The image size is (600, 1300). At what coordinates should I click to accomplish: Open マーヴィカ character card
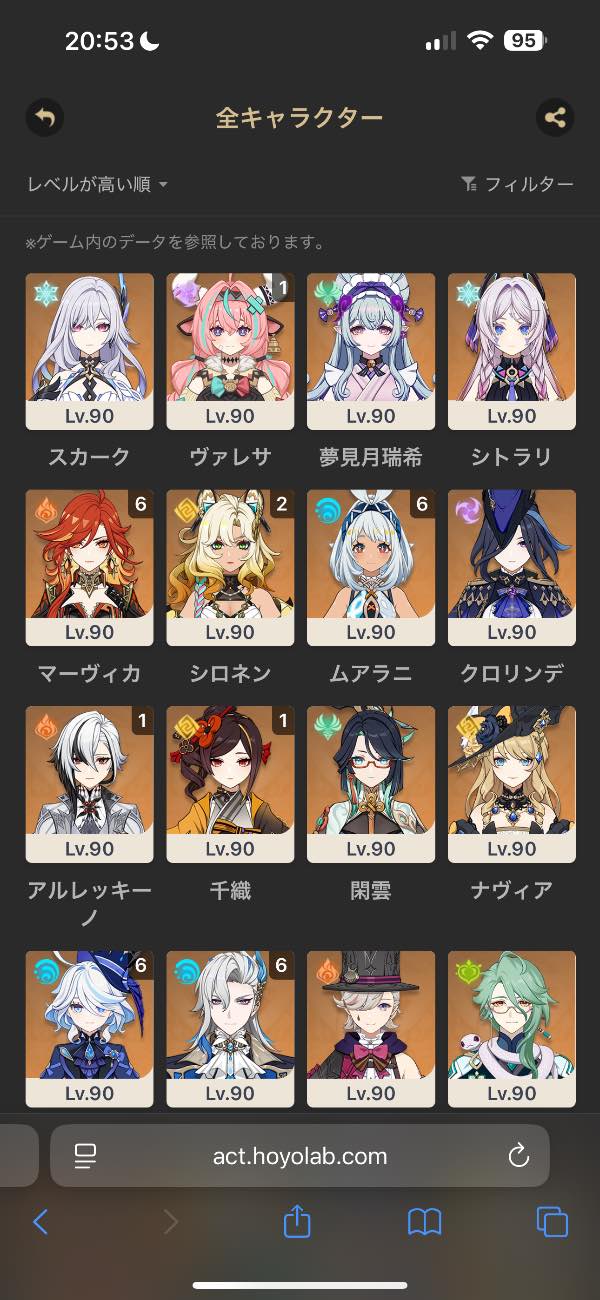(89, 567)
